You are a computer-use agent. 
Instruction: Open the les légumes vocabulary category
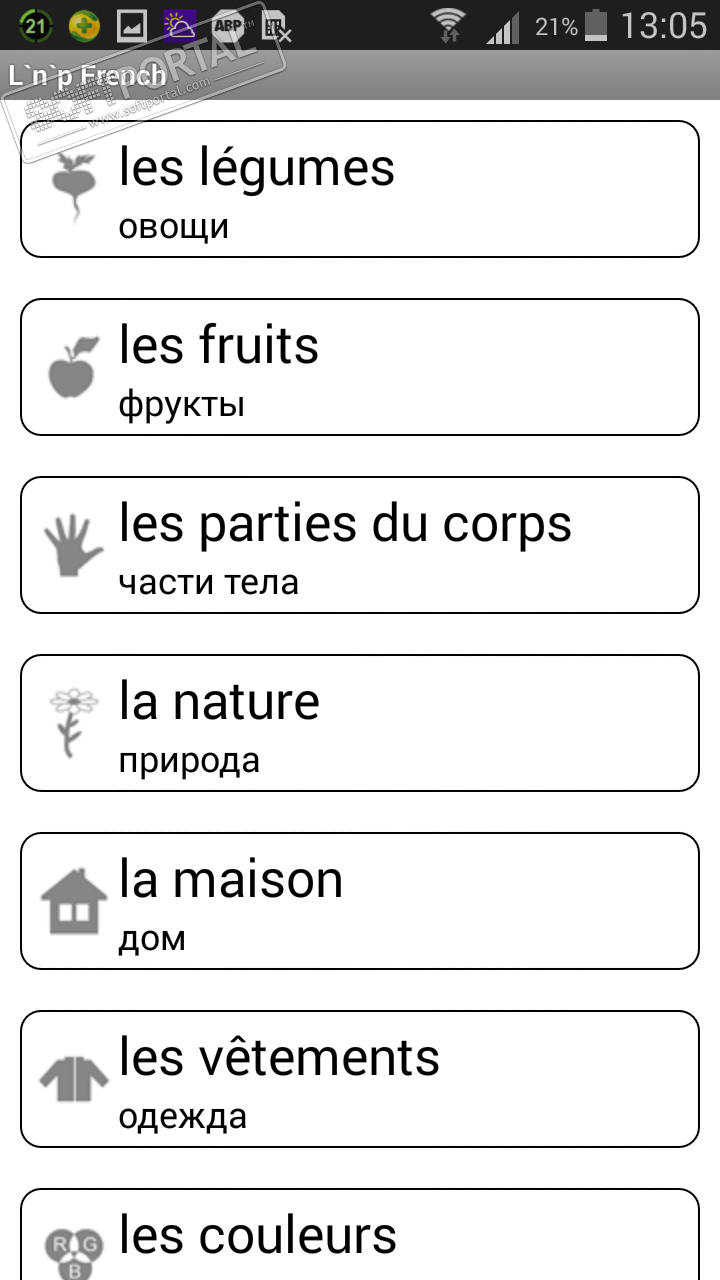360,189
